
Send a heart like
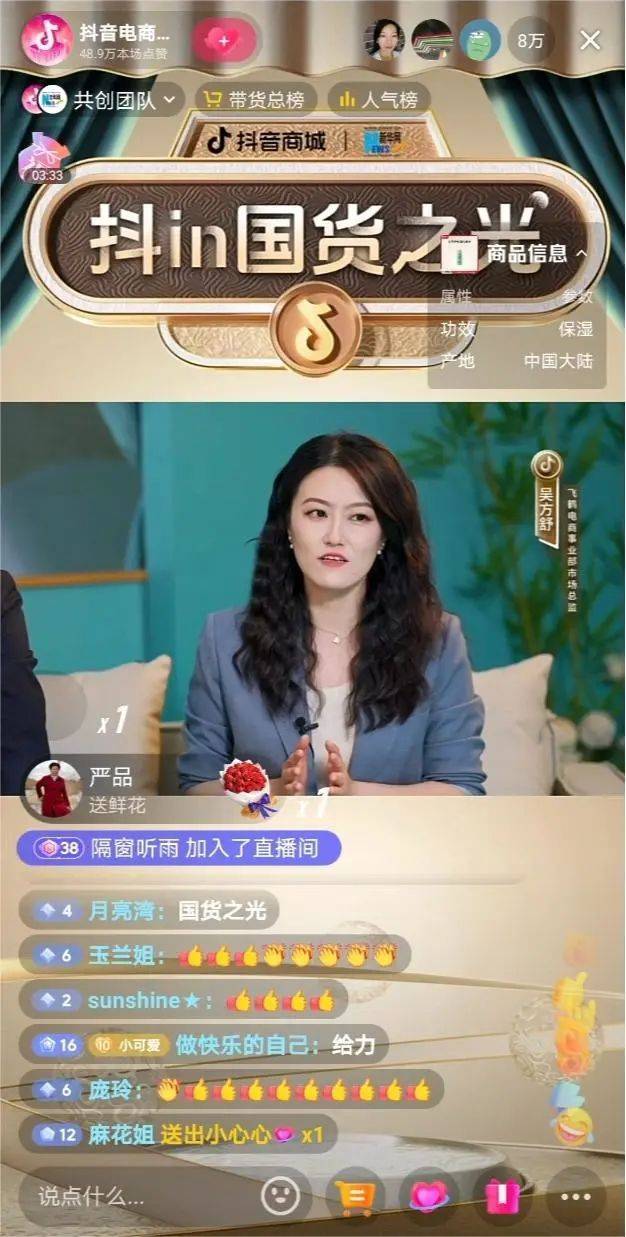(428, 1195)
